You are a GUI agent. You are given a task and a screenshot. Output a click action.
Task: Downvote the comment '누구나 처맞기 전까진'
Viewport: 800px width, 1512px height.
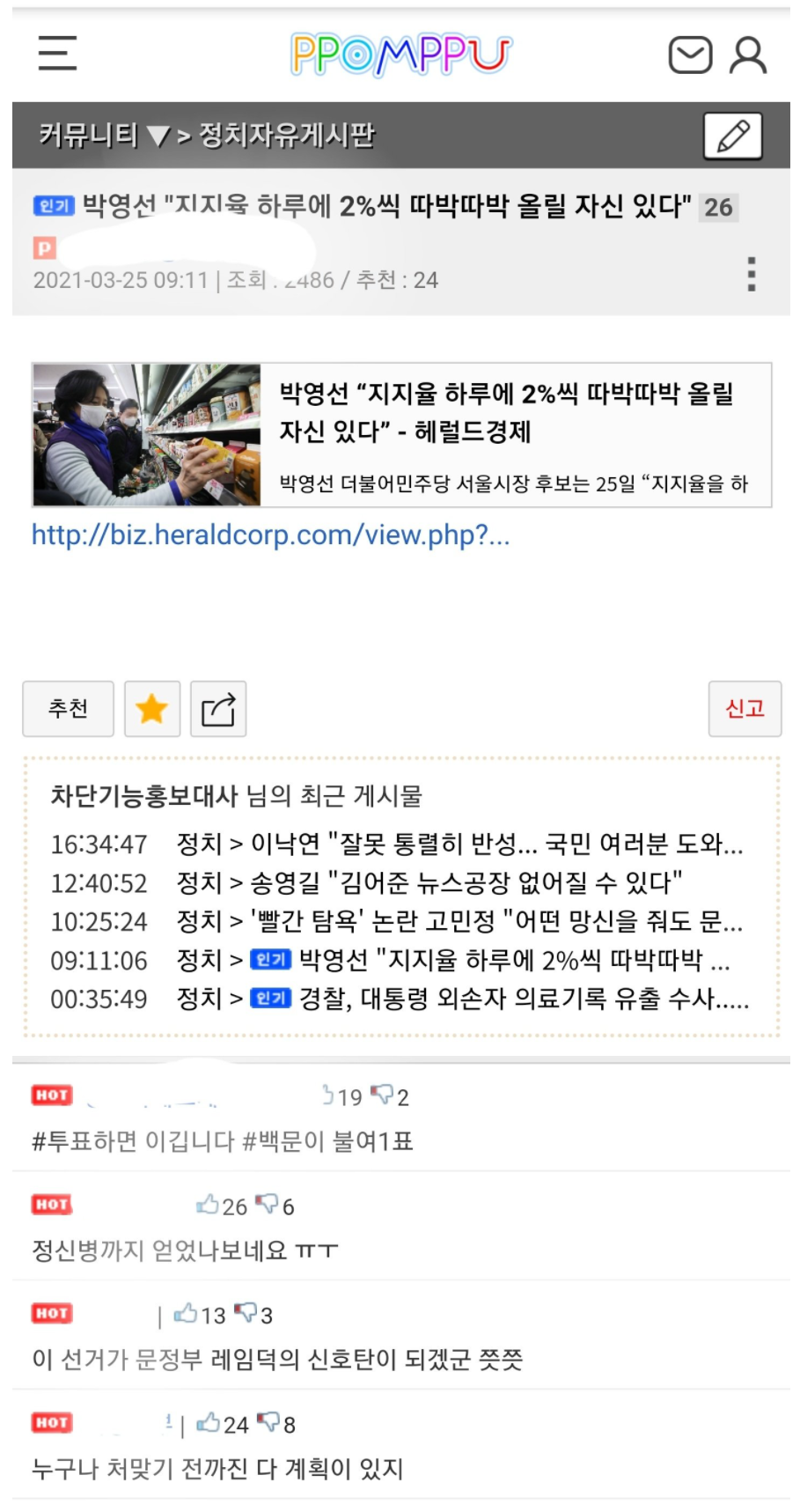(268, 1422)
